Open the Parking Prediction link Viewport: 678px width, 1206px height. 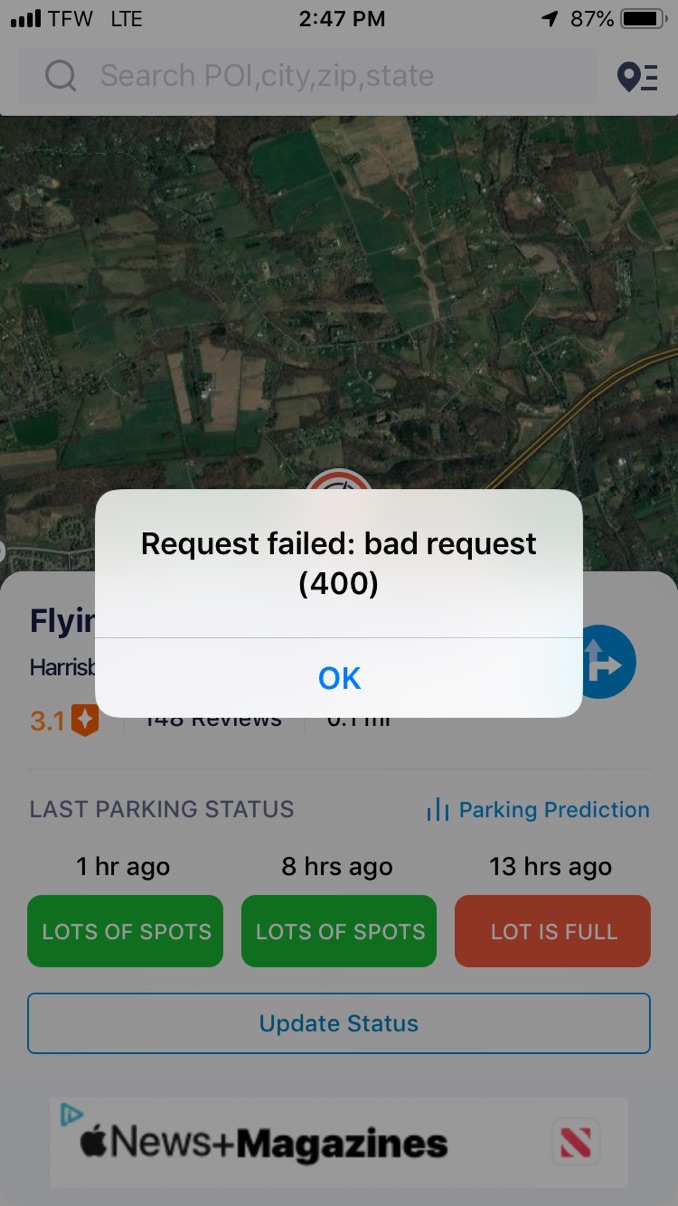tap(539, 810)
